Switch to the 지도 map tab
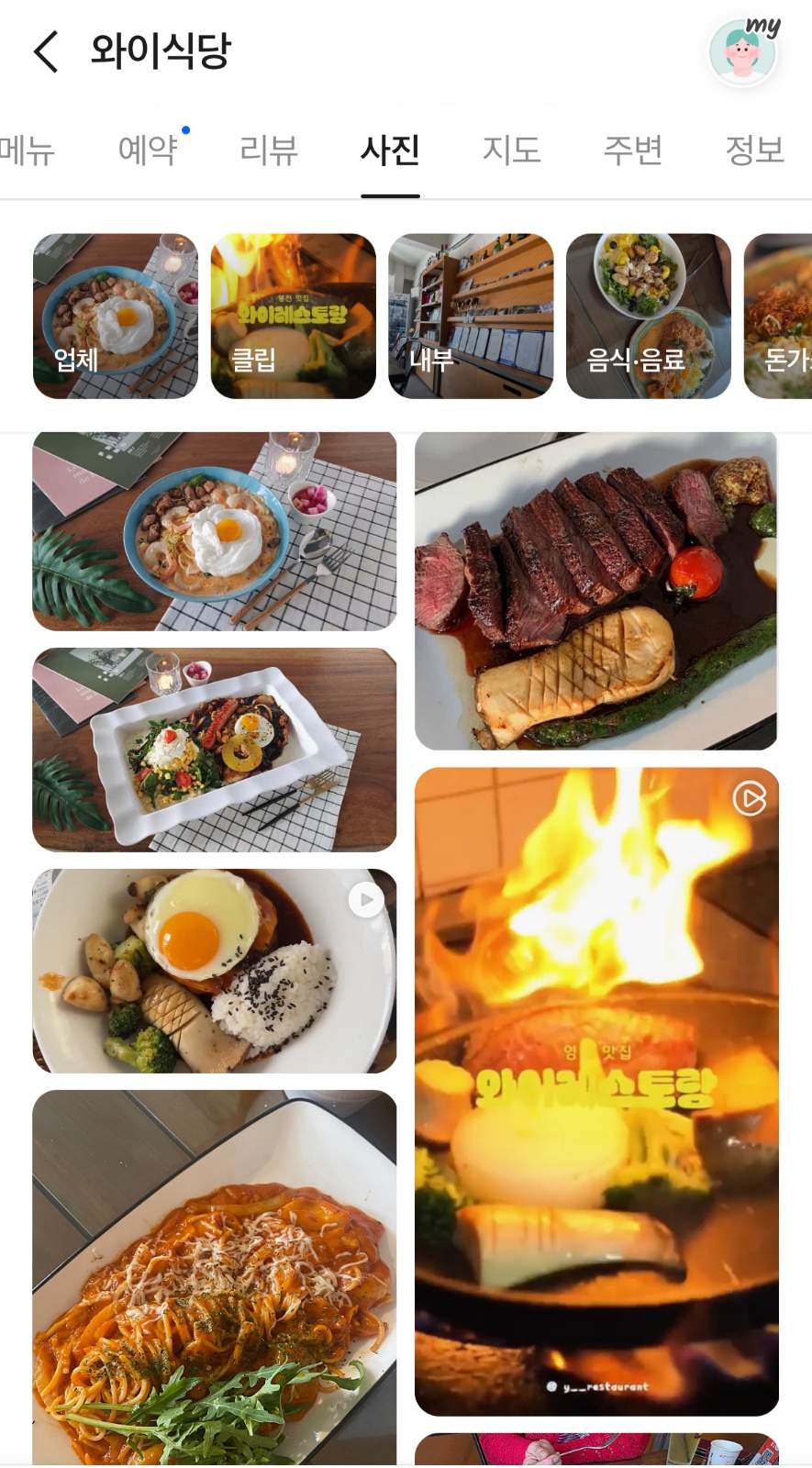The width and height of the screenshot is (812, 1468). click(x=512, y=151)
